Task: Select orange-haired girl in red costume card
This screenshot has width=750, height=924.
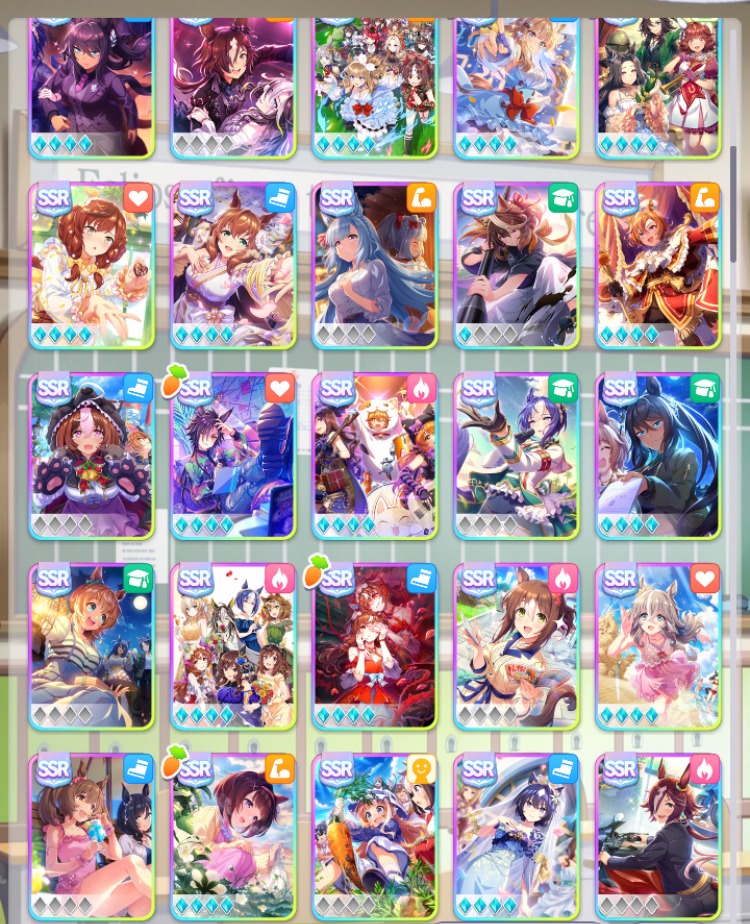Action: [659, 265]
